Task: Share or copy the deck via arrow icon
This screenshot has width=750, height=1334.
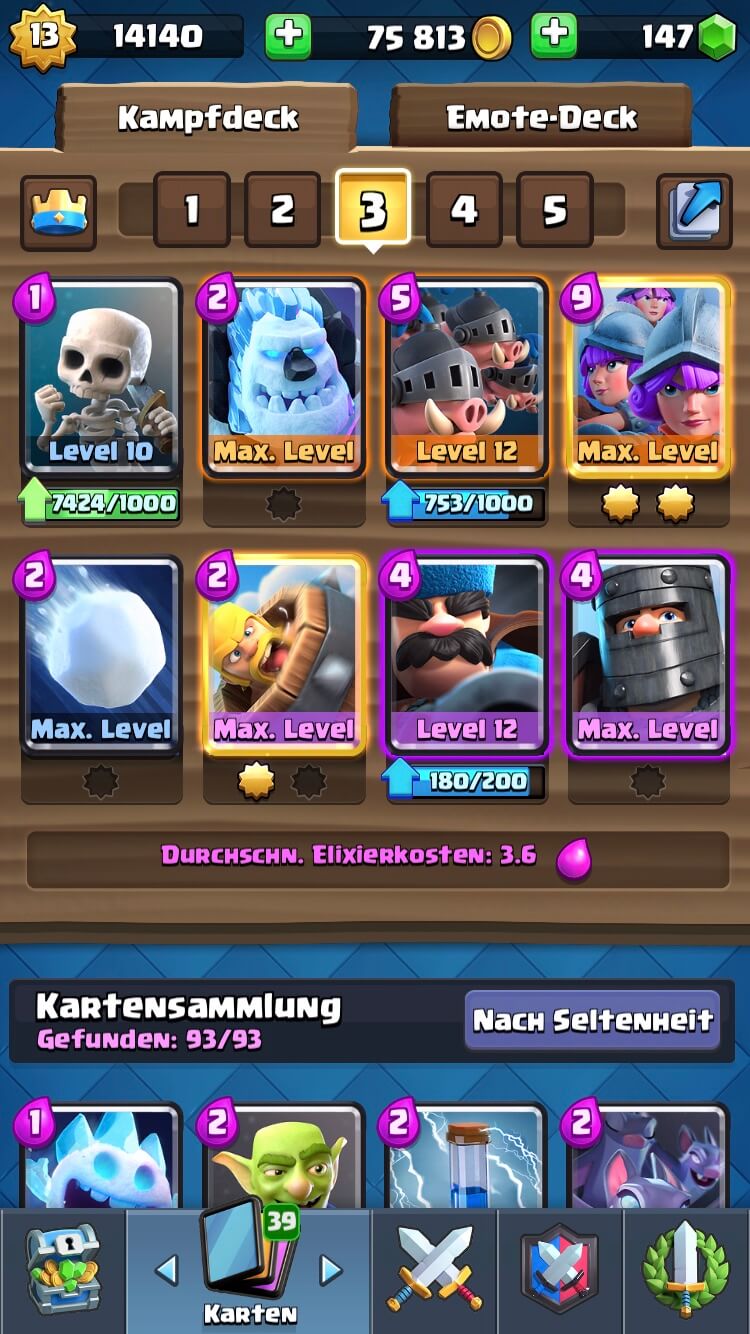Action: (x=694, y=211)
